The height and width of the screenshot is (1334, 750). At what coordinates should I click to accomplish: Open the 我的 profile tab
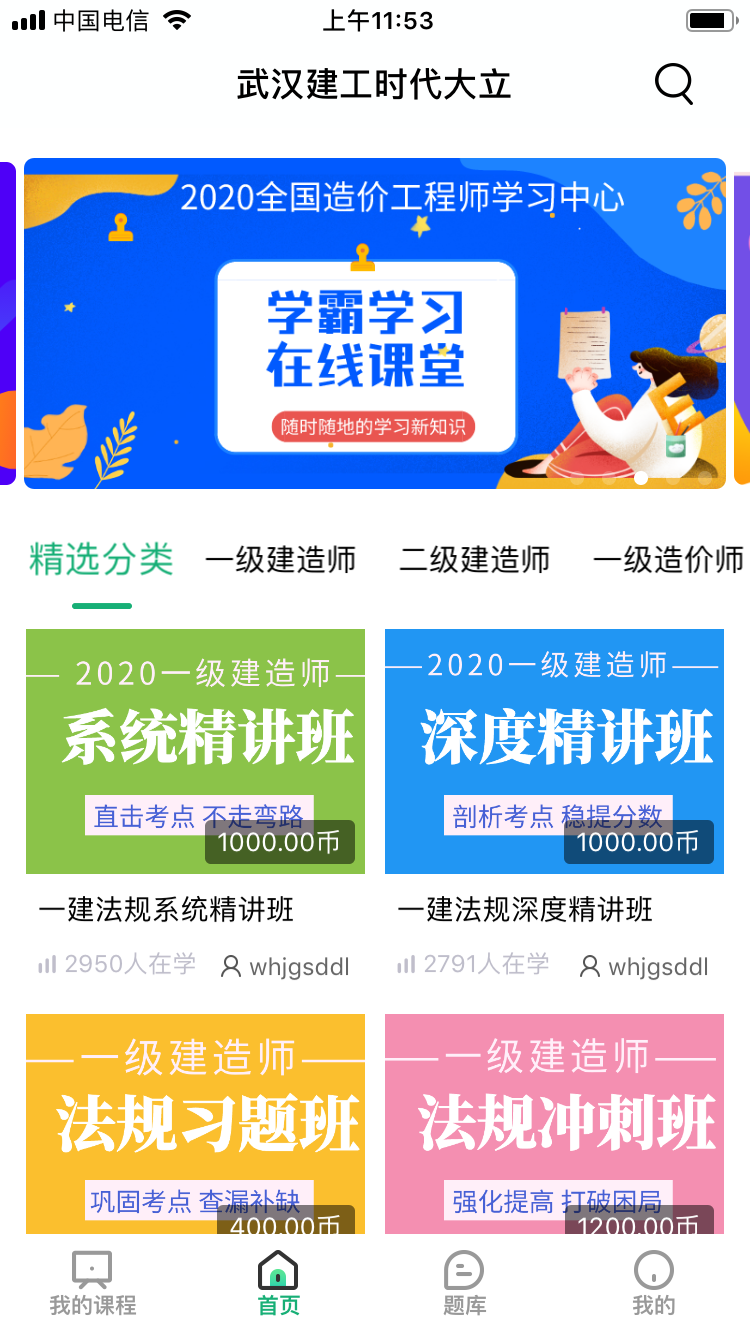[x=654, y=1284]
